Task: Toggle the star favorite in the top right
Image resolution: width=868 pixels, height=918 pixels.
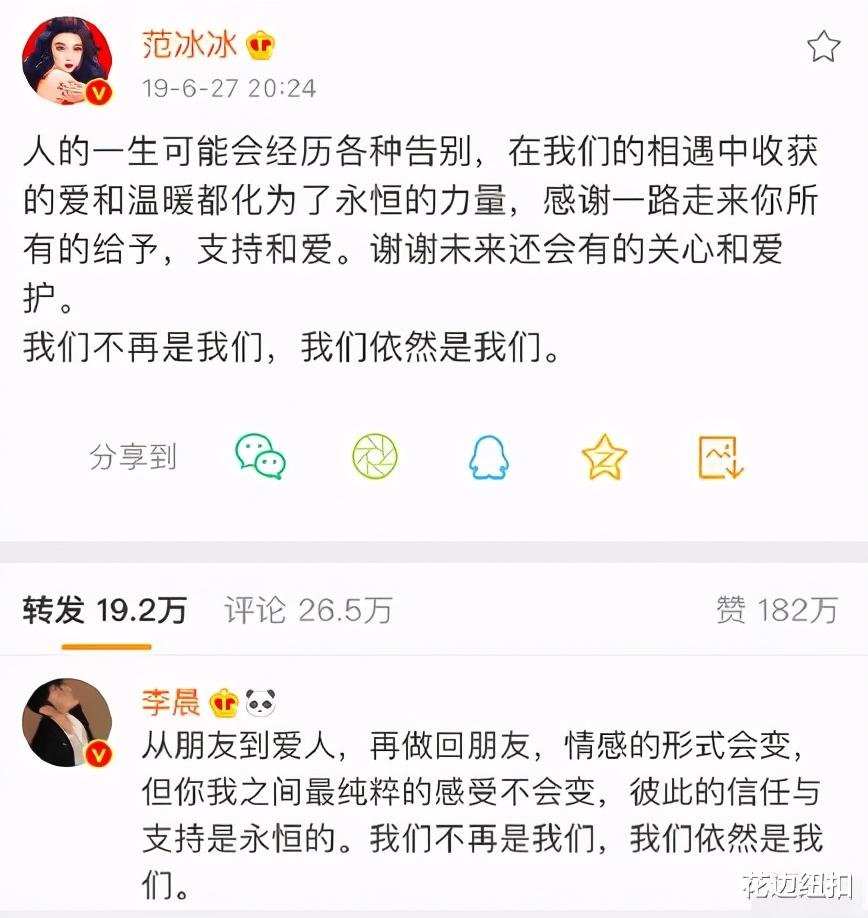Action: pyautogui.click(x=824, y=44)
